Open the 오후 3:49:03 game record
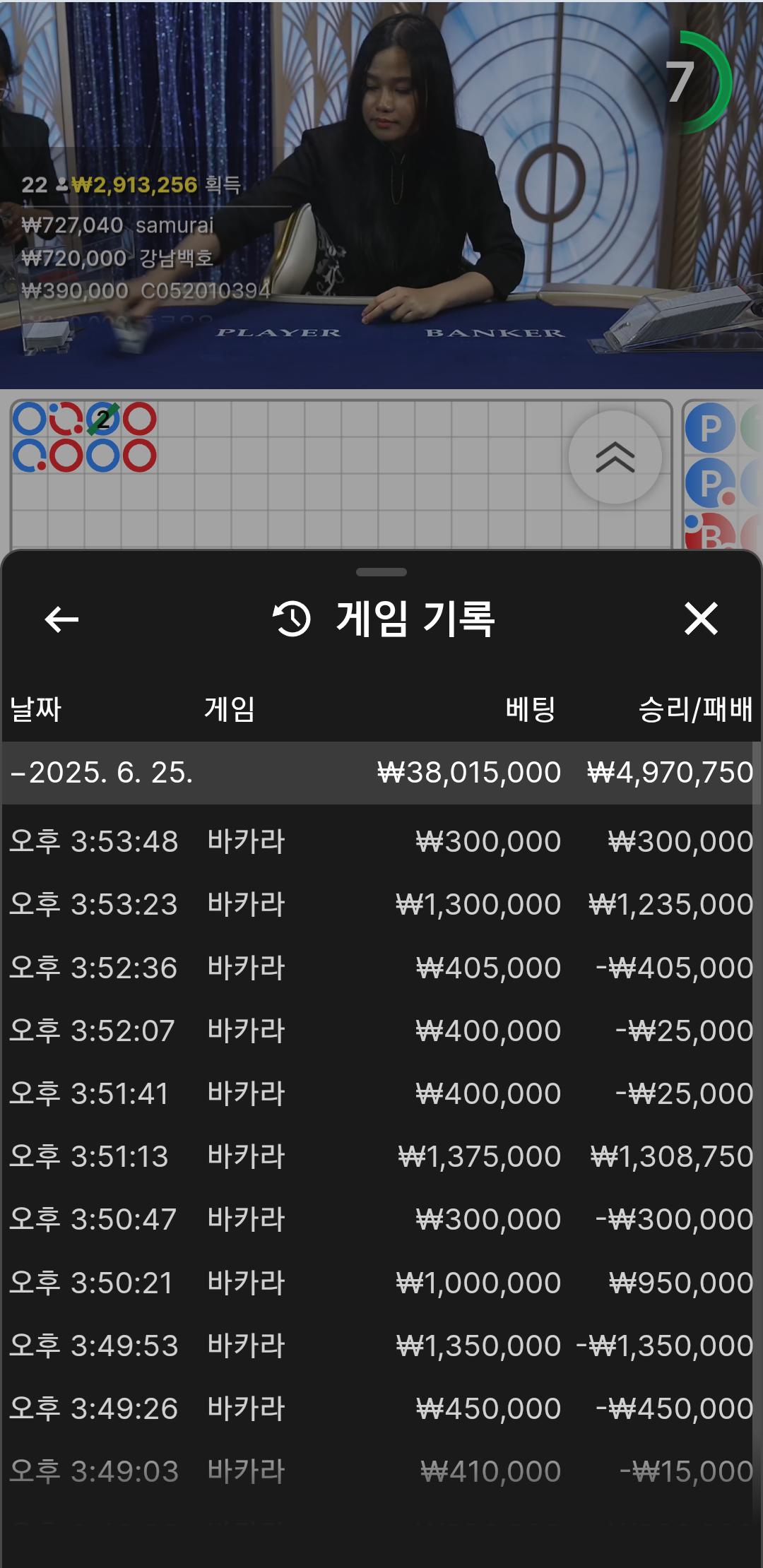This screenshot has width=763, height=1568. 381,1471
